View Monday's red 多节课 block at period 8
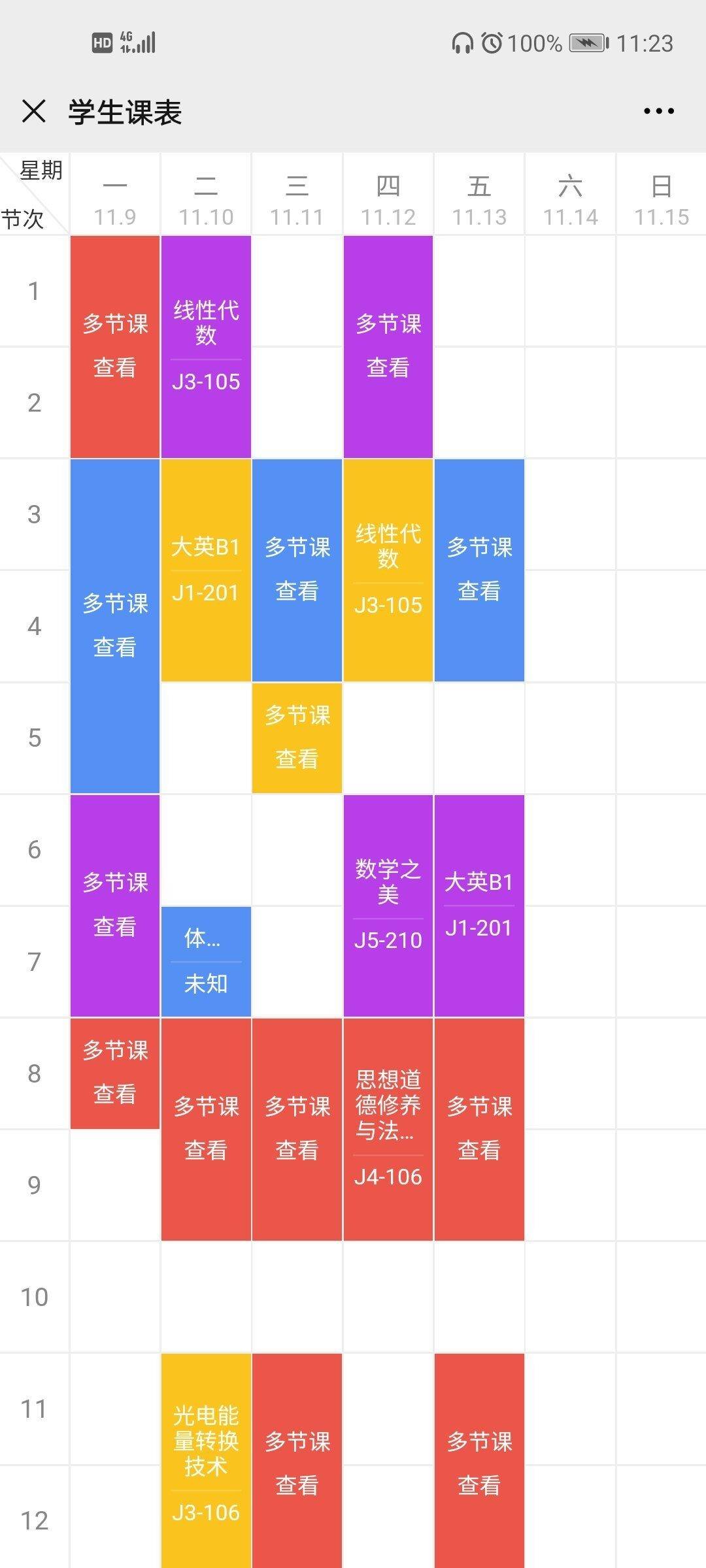706x1568 pixels. coord(115,1073)
